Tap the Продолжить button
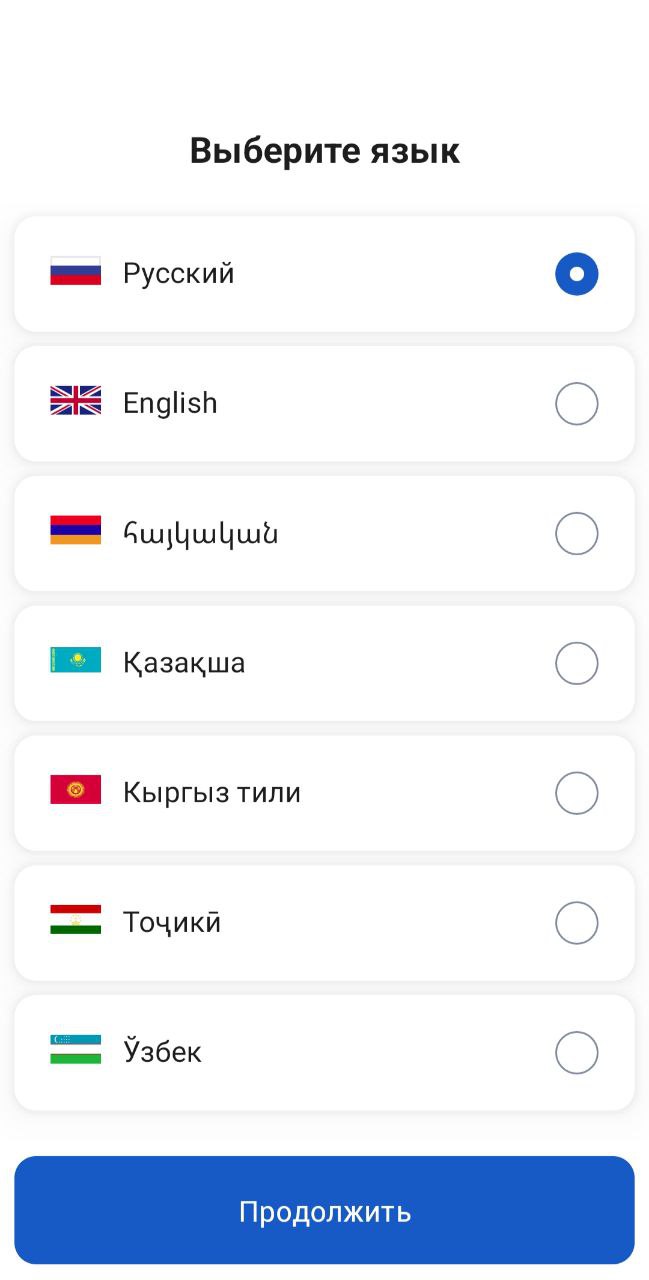The height and width of the screenshot is (1280, 649). 324,1211
